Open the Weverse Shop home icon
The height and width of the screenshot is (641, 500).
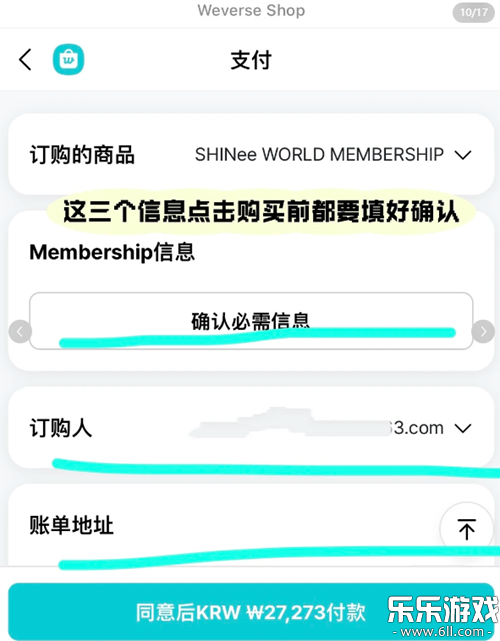pyautogui.click(x=68, y=60)
